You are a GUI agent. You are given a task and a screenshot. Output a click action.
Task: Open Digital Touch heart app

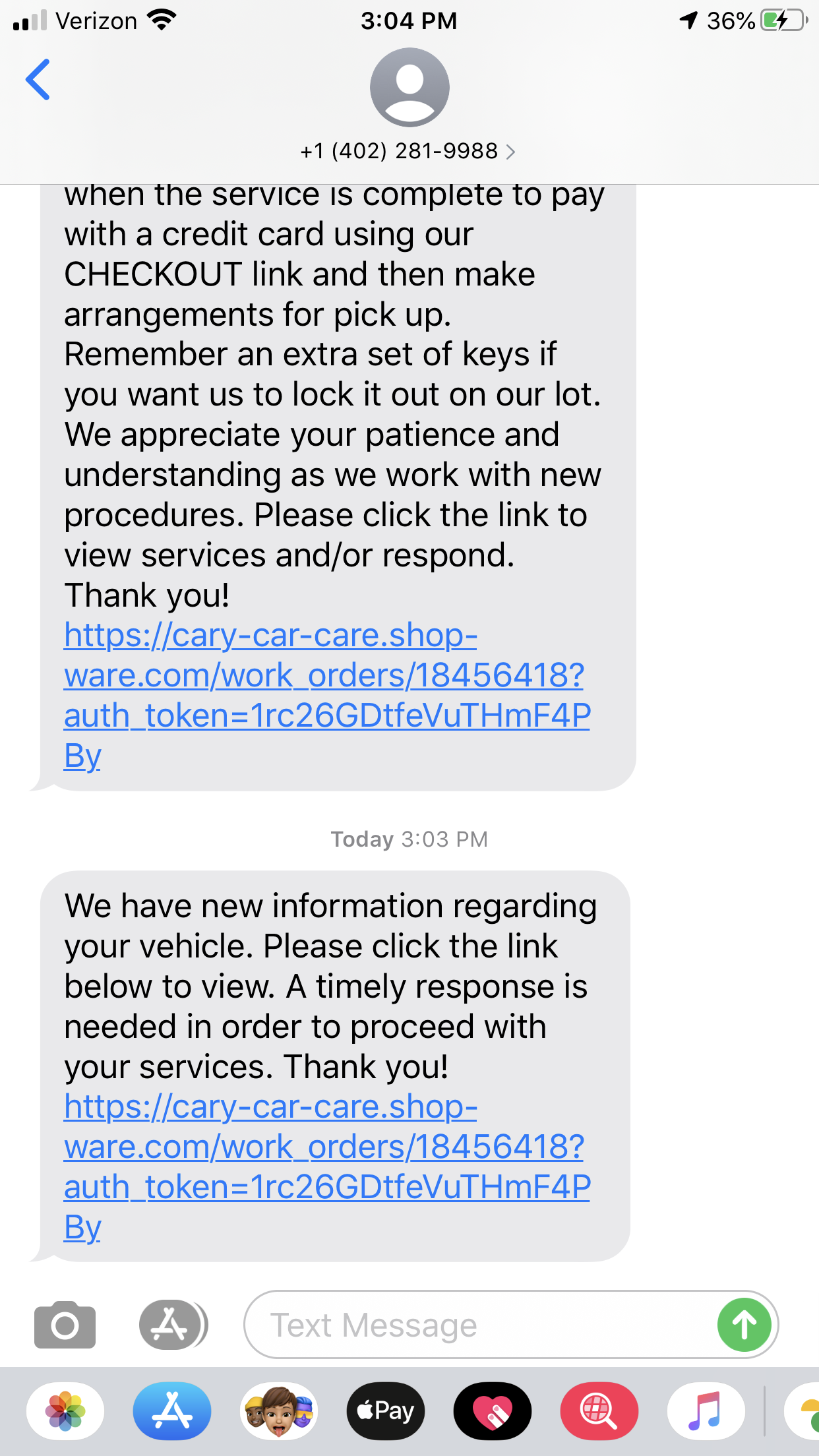coord(493,1411)
